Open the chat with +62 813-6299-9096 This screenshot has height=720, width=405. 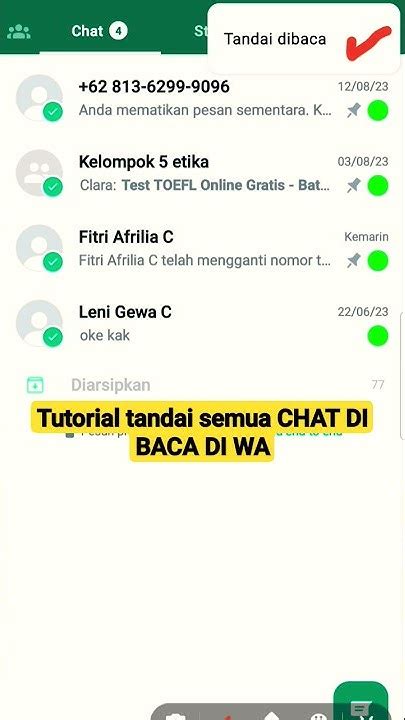point(202,98)
